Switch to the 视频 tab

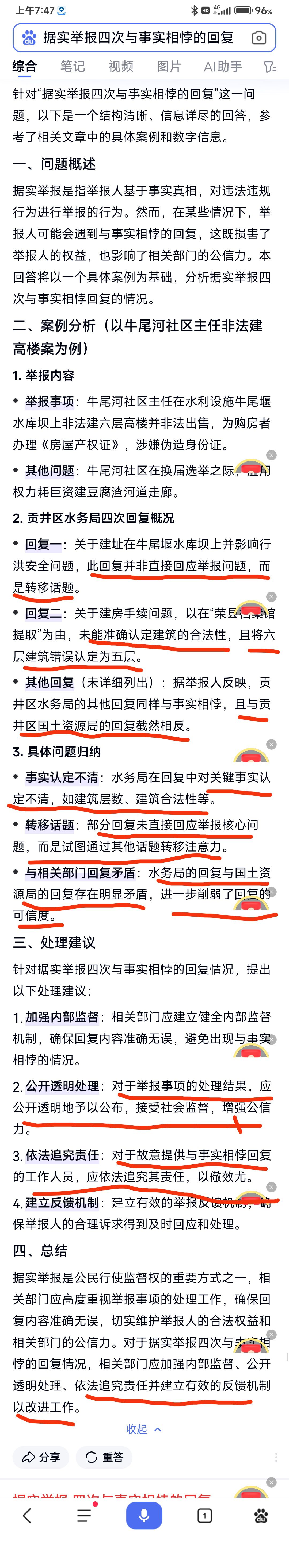(120, 66)
